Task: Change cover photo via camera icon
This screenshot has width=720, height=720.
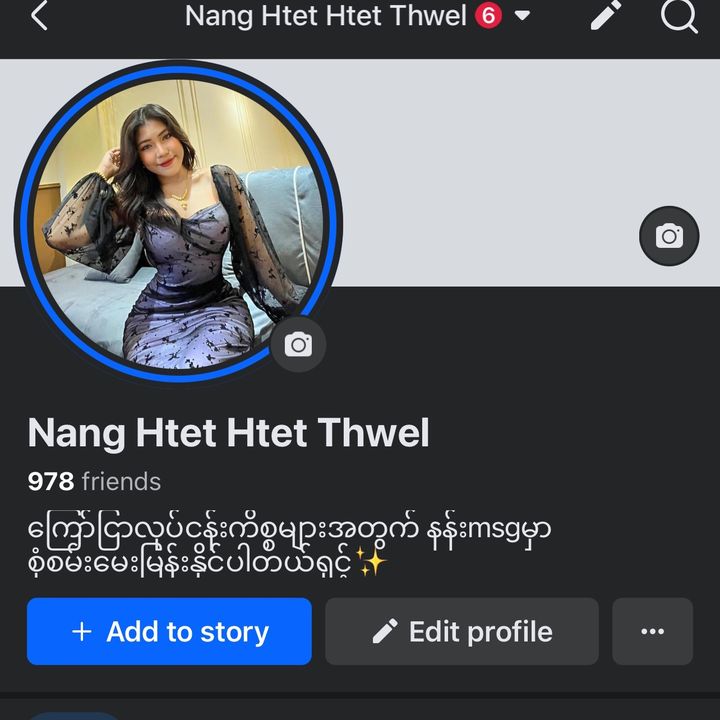Action: [669, 236]
